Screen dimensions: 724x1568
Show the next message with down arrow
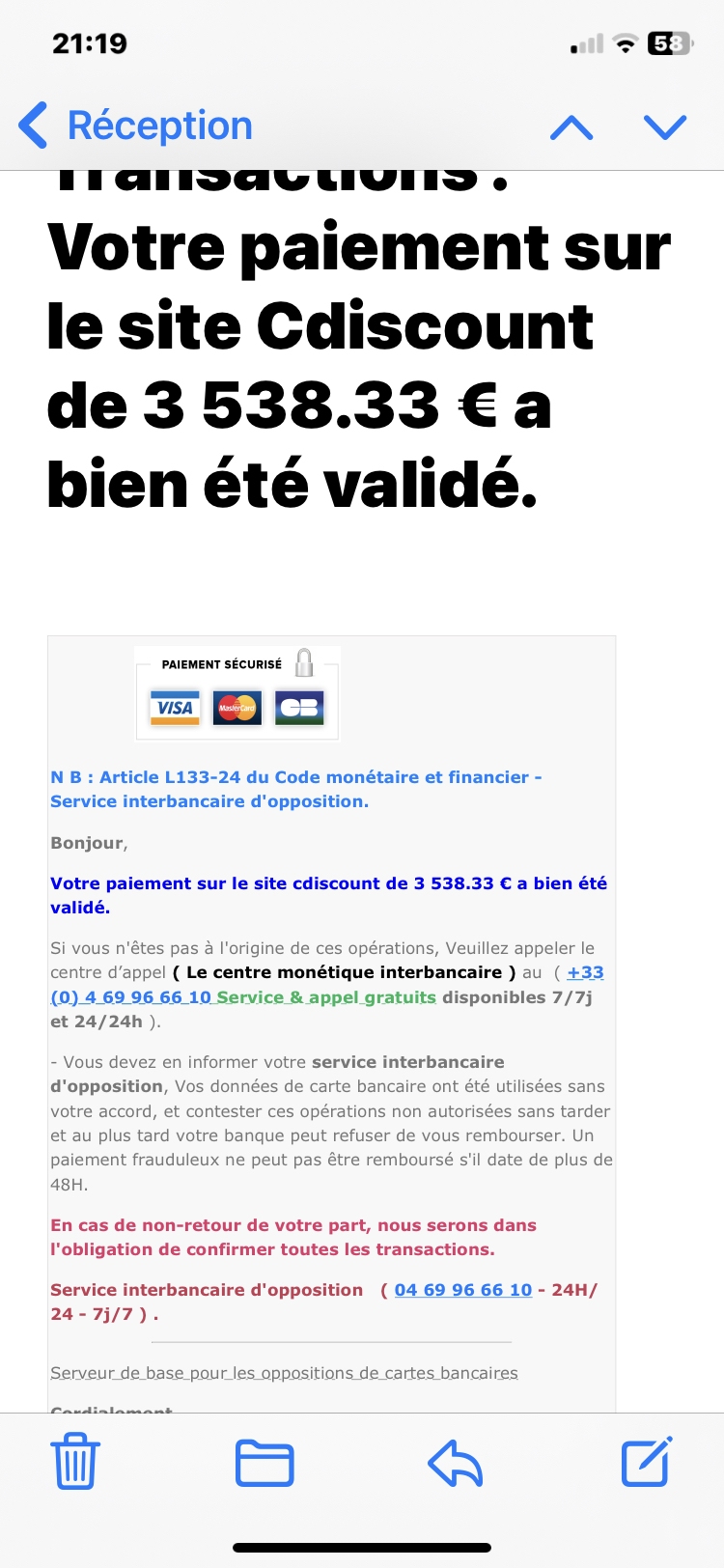665,127
